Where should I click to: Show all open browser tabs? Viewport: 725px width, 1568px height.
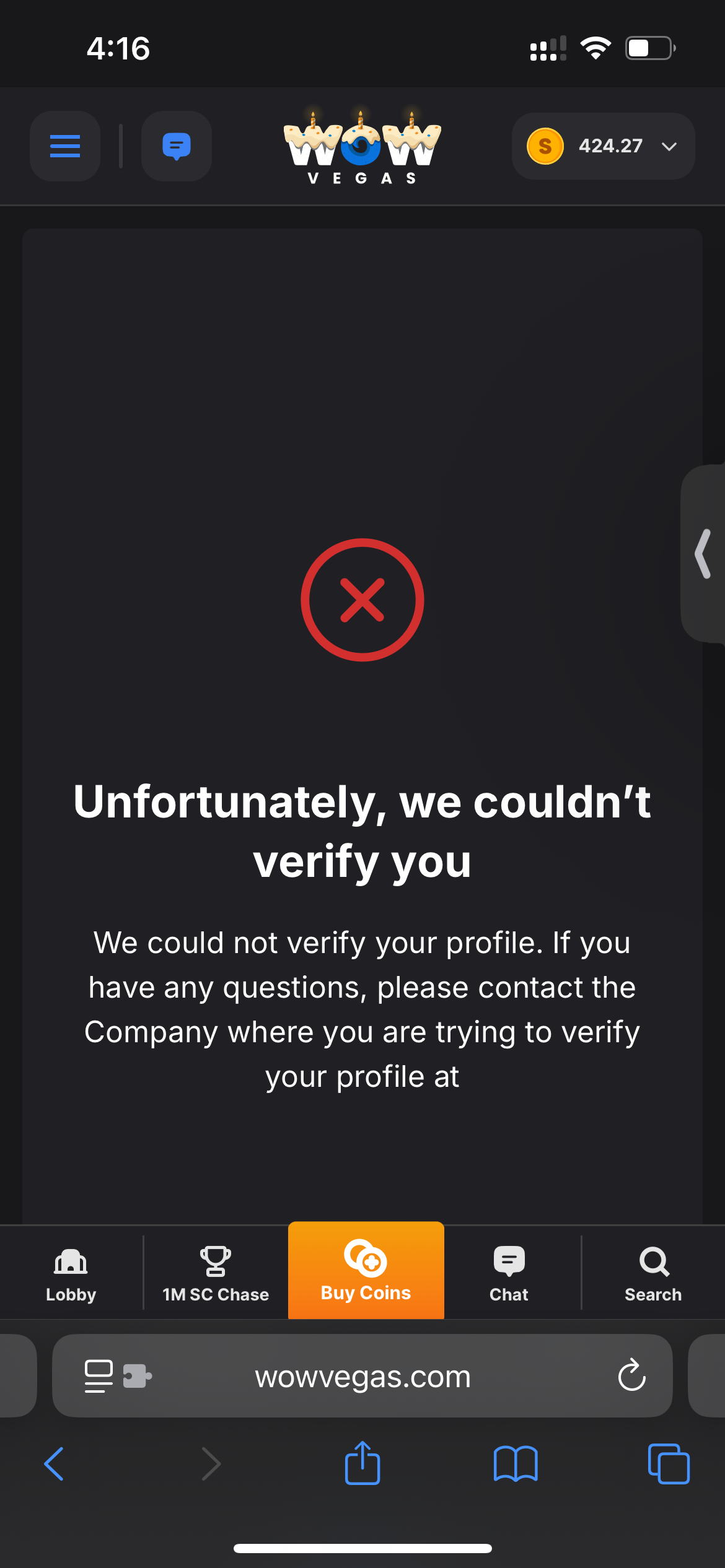[669, 1464]
